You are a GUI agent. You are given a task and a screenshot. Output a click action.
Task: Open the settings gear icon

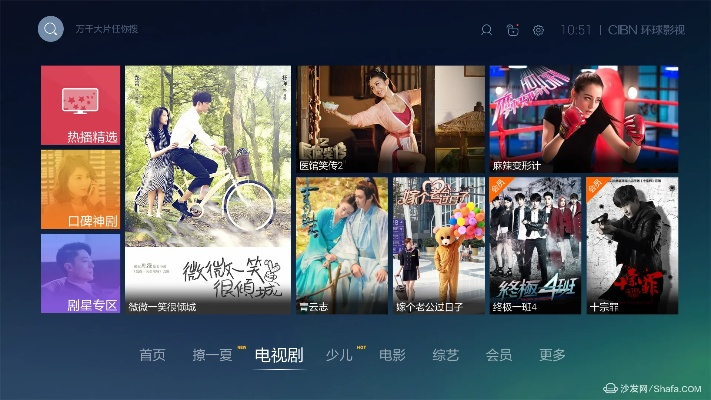pos(538,30)
